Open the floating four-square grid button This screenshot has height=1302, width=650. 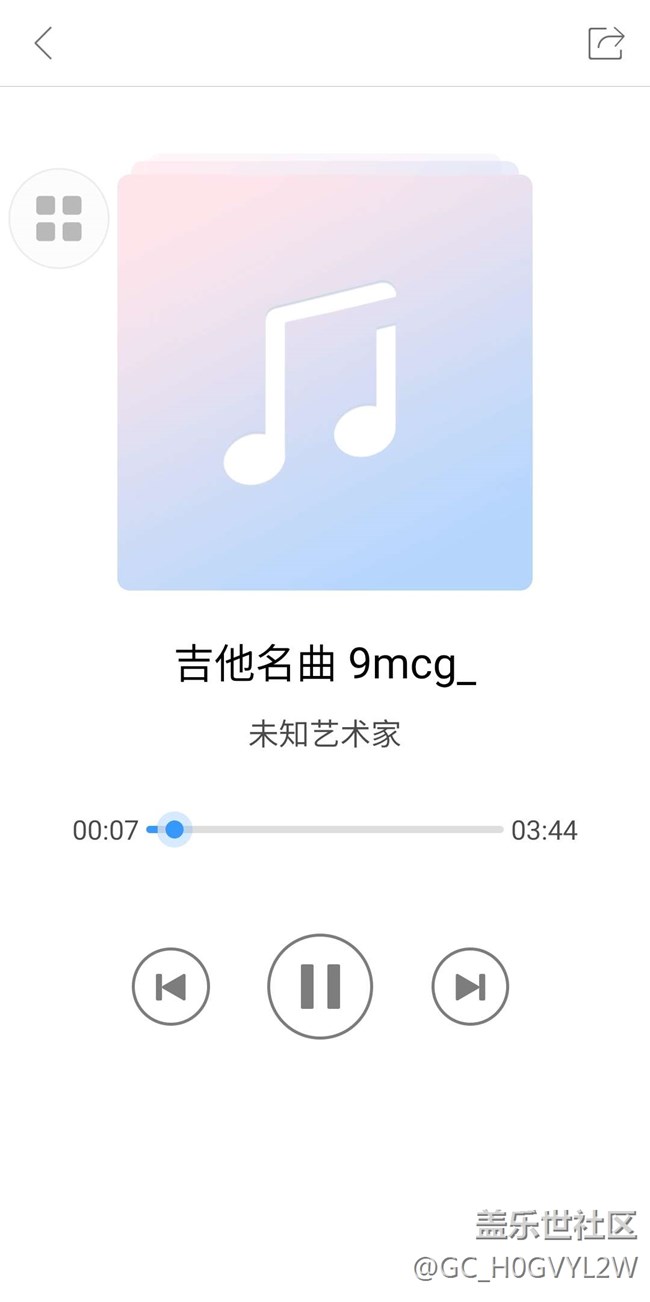59,218
